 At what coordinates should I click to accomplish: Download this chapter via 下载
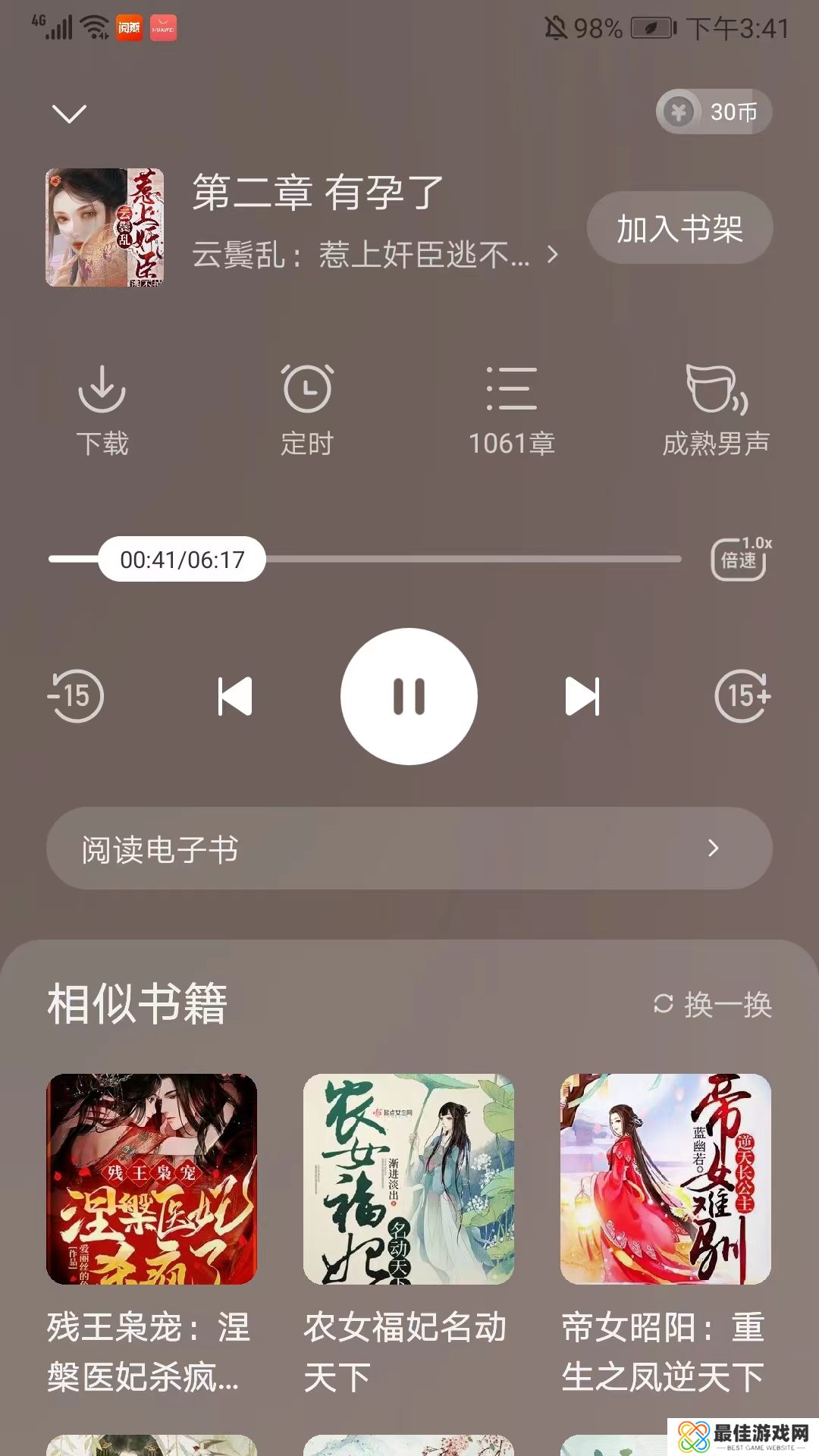click(102, 409)
